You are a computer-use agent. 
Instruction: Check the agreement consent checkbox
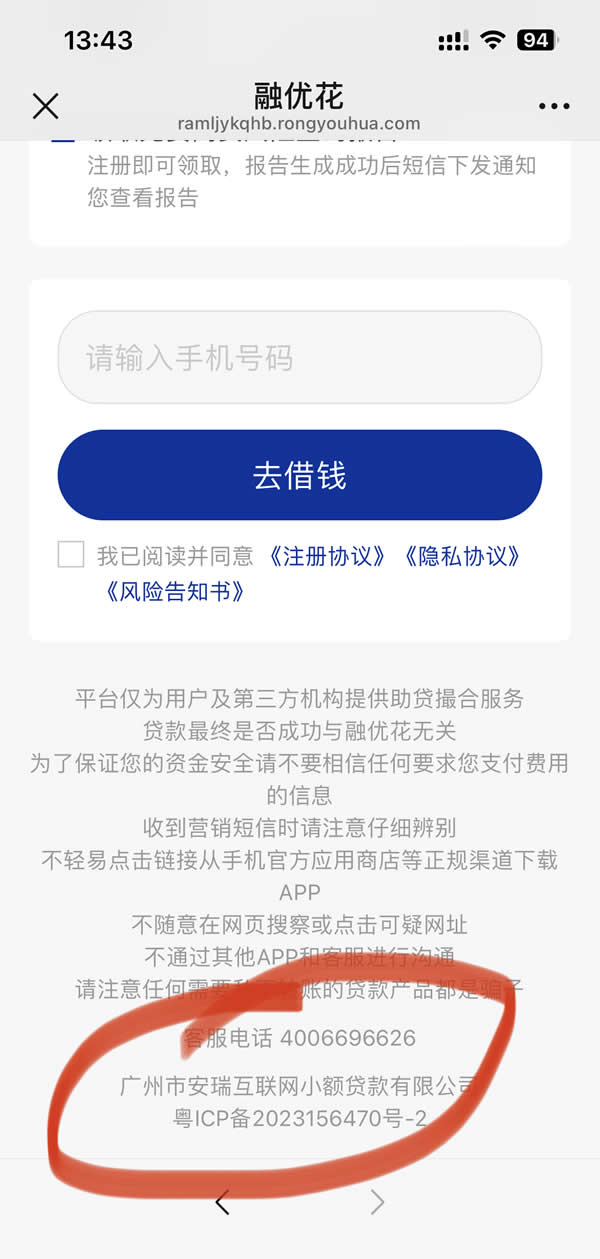tap(71, 555)
